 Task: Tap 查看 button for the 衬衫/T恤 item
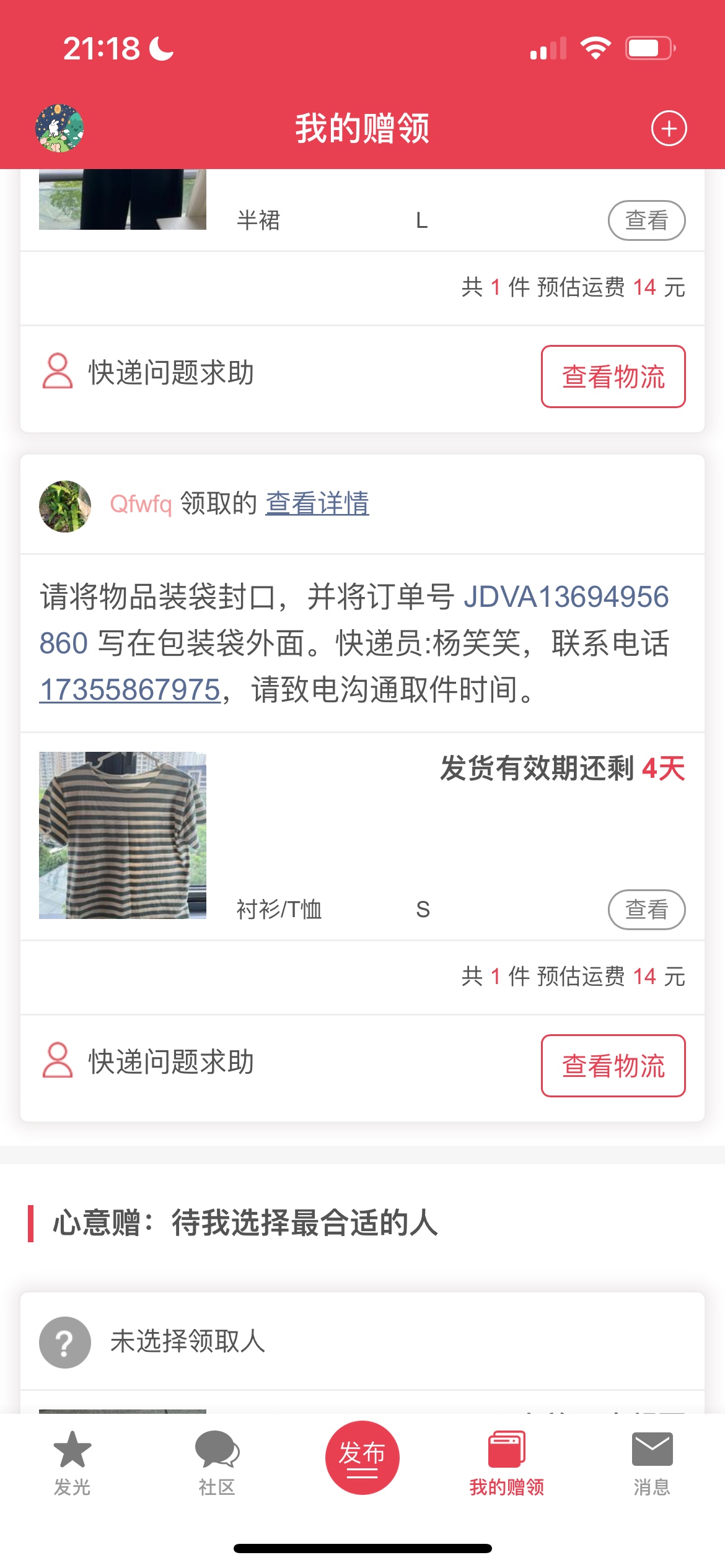(646, 910)
